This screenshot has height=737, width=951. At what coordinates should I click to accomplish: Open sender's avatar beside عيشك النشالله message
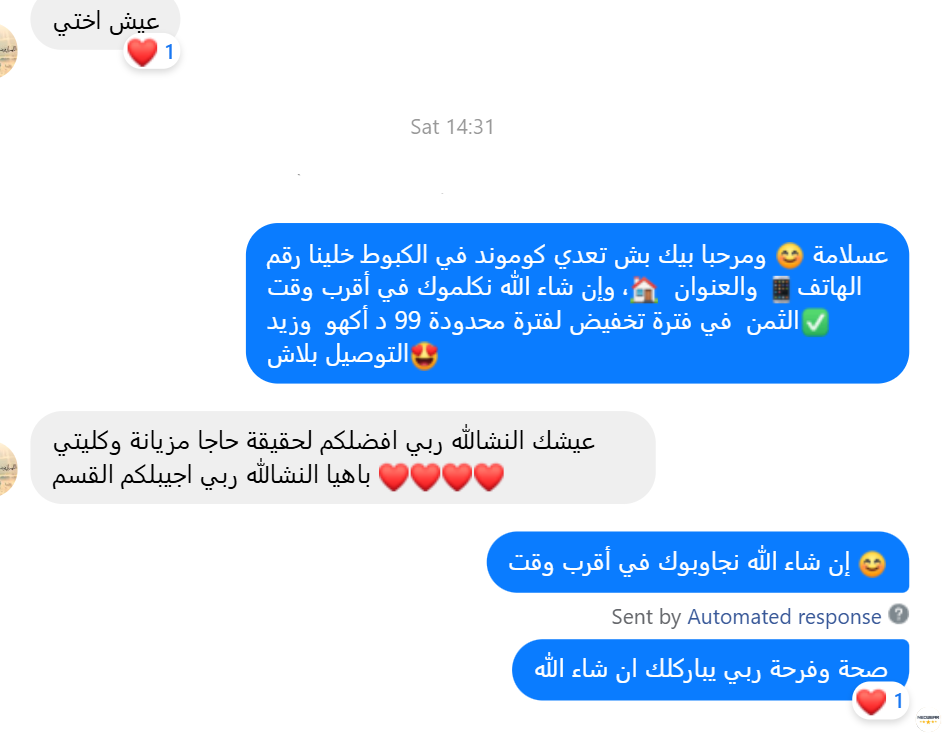click(x=8, y=470)
